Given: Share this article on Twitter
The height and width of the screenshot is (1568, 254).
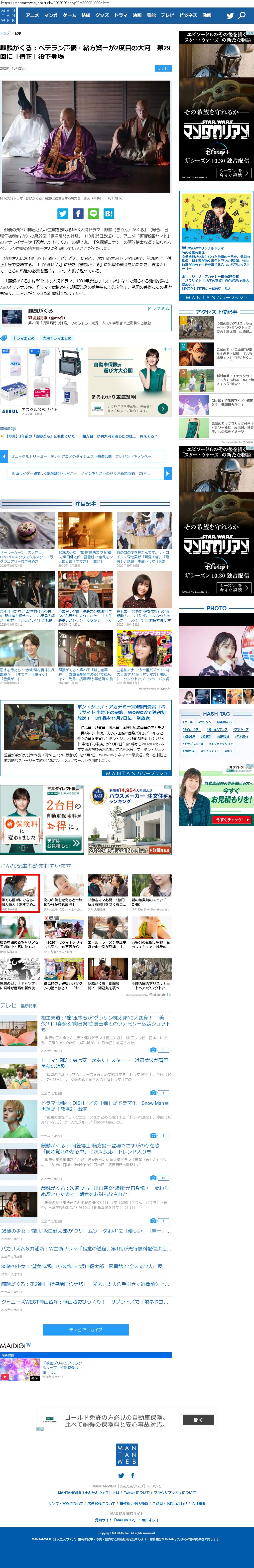Looking at the screenshot, I should click(63, 214).
